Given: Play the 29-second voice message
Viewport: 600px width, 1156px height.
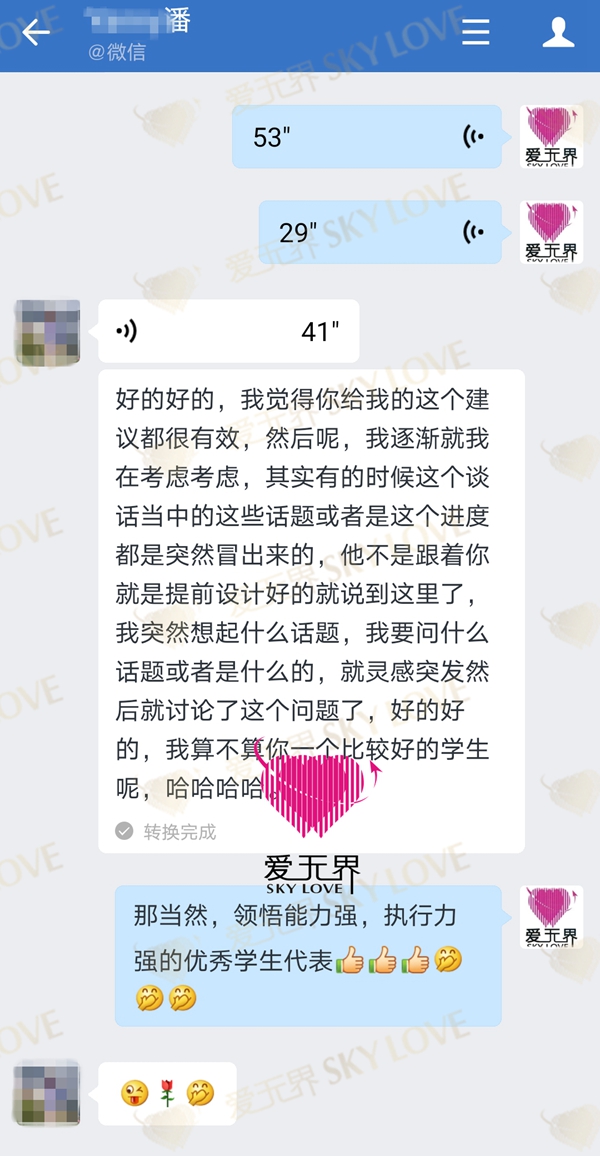Looking at the screenshot, I should click(380, 233).
